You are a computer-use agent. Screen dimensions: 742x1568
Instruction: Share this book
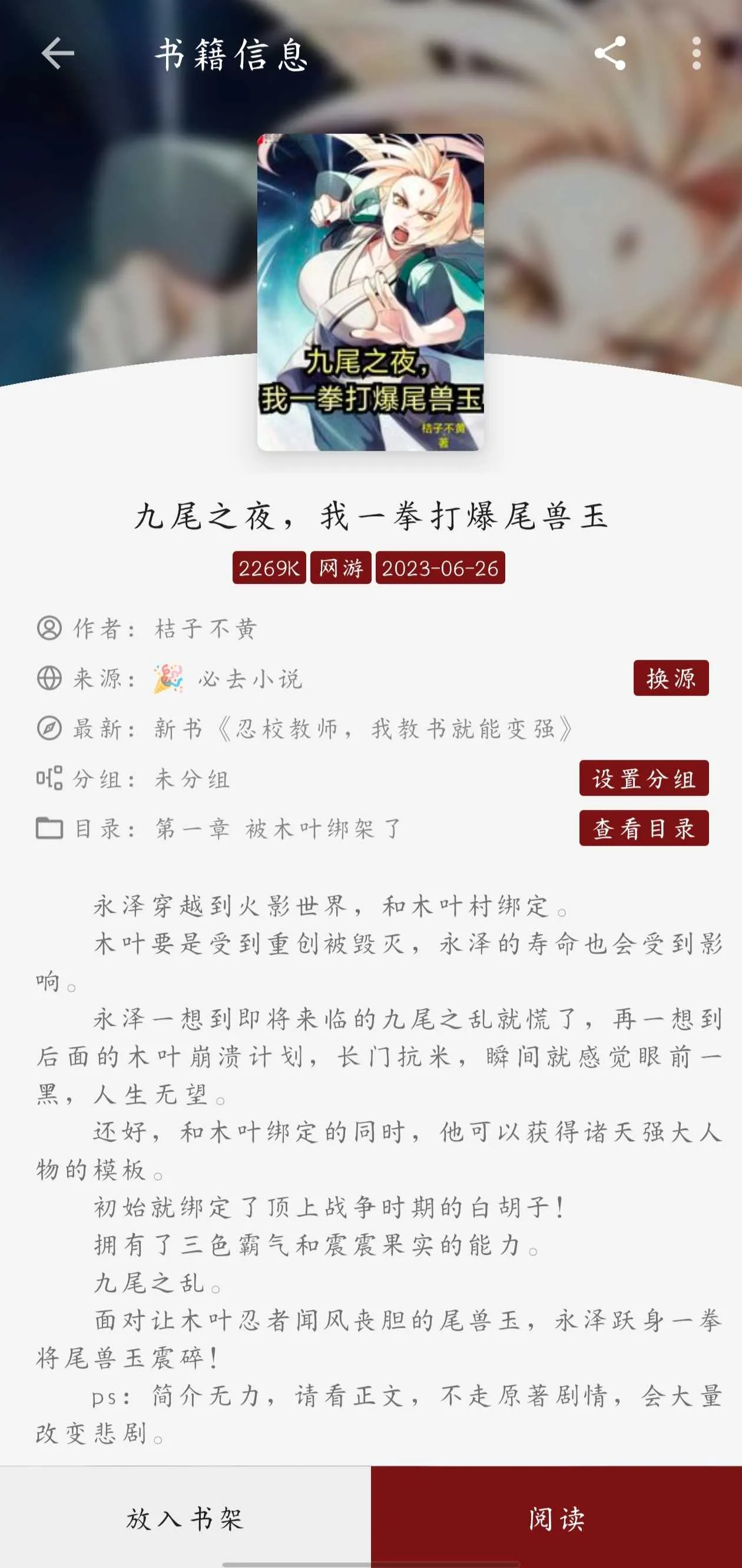610,54
